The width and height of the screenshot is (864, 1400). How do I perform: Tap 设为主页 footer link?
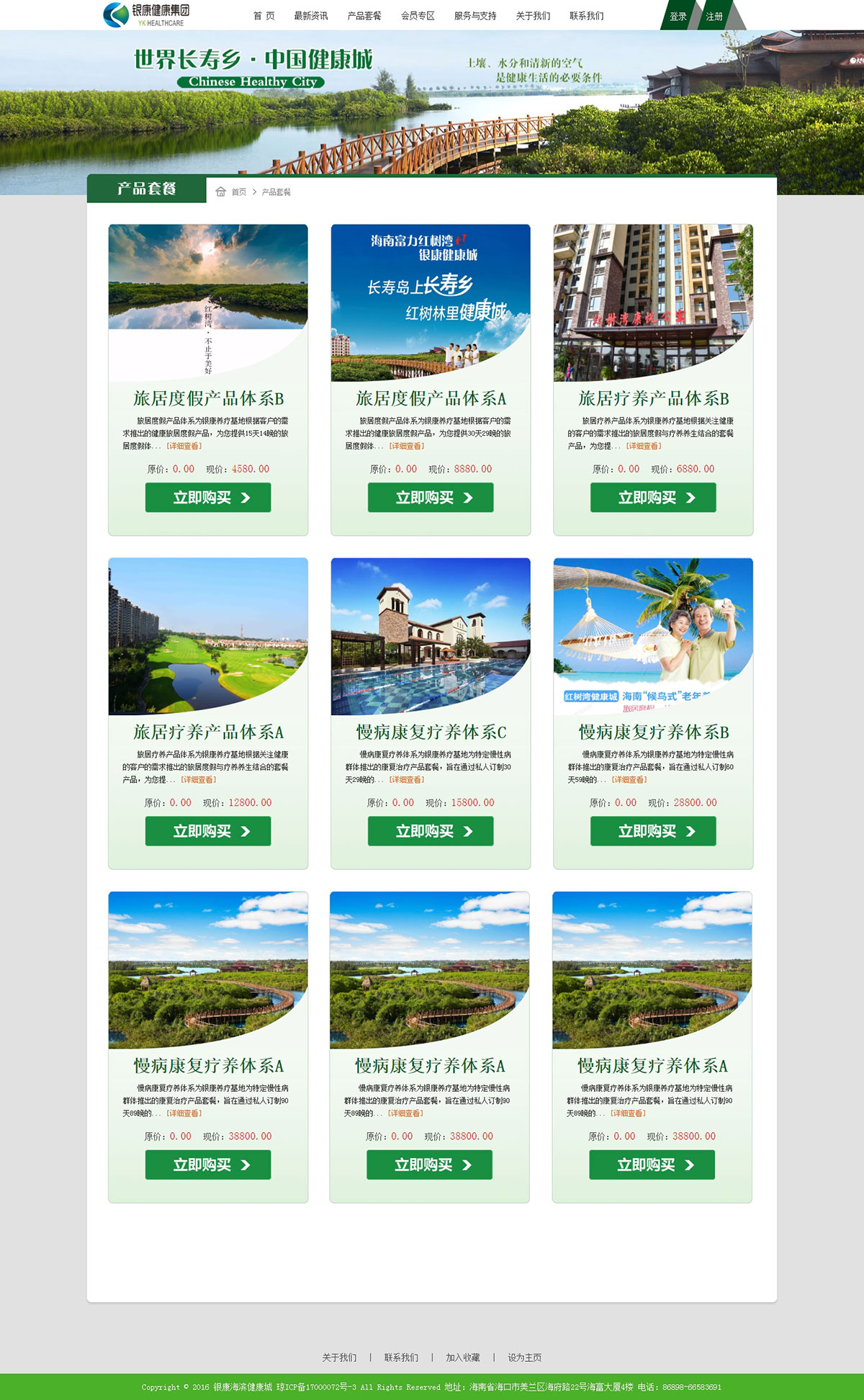tap(524, 1358)
